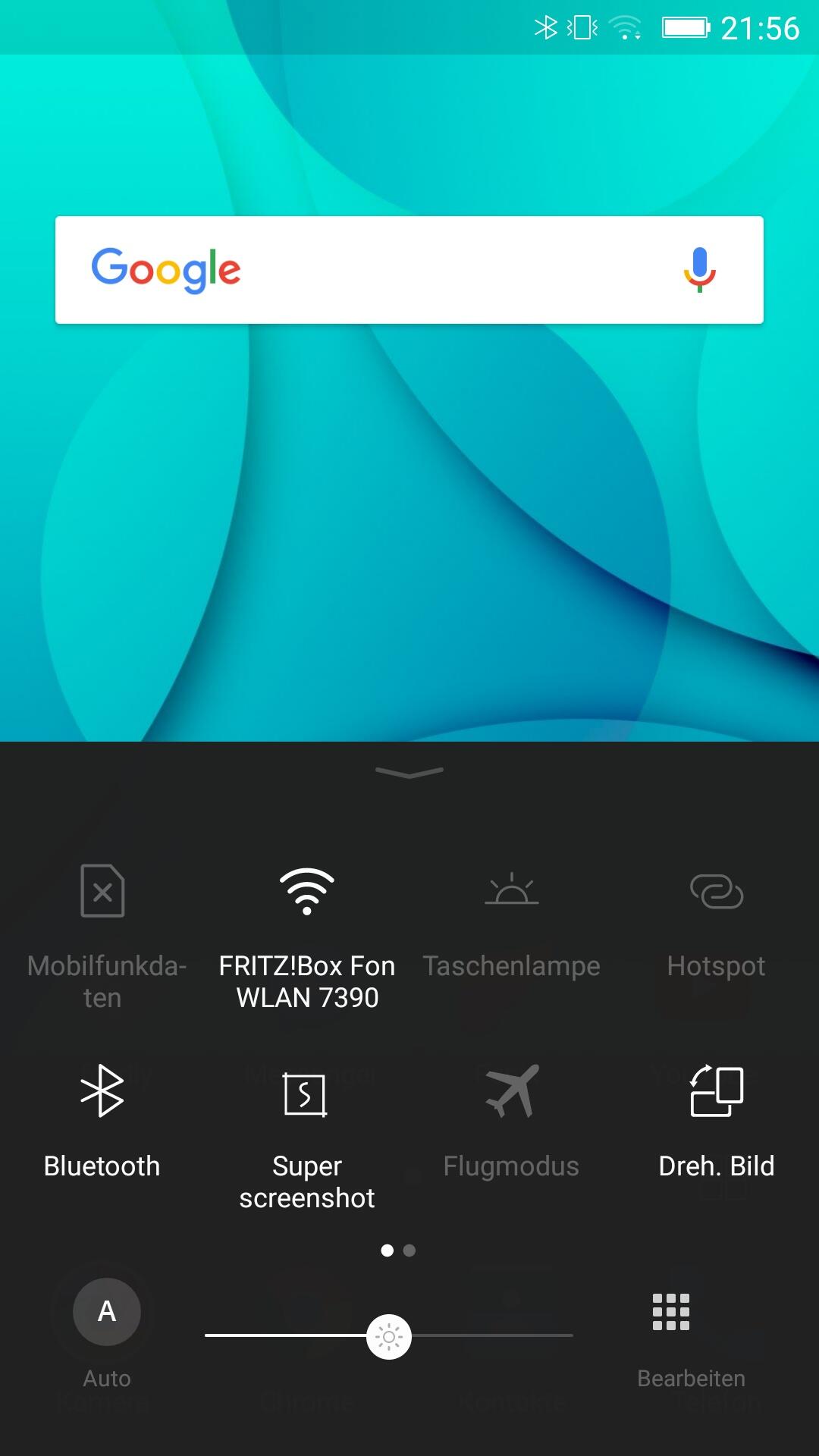
Task: Toggle the FRITZ!Box Fon WLAN 7390 Wi-Fi
Action: tap(307, 891)
